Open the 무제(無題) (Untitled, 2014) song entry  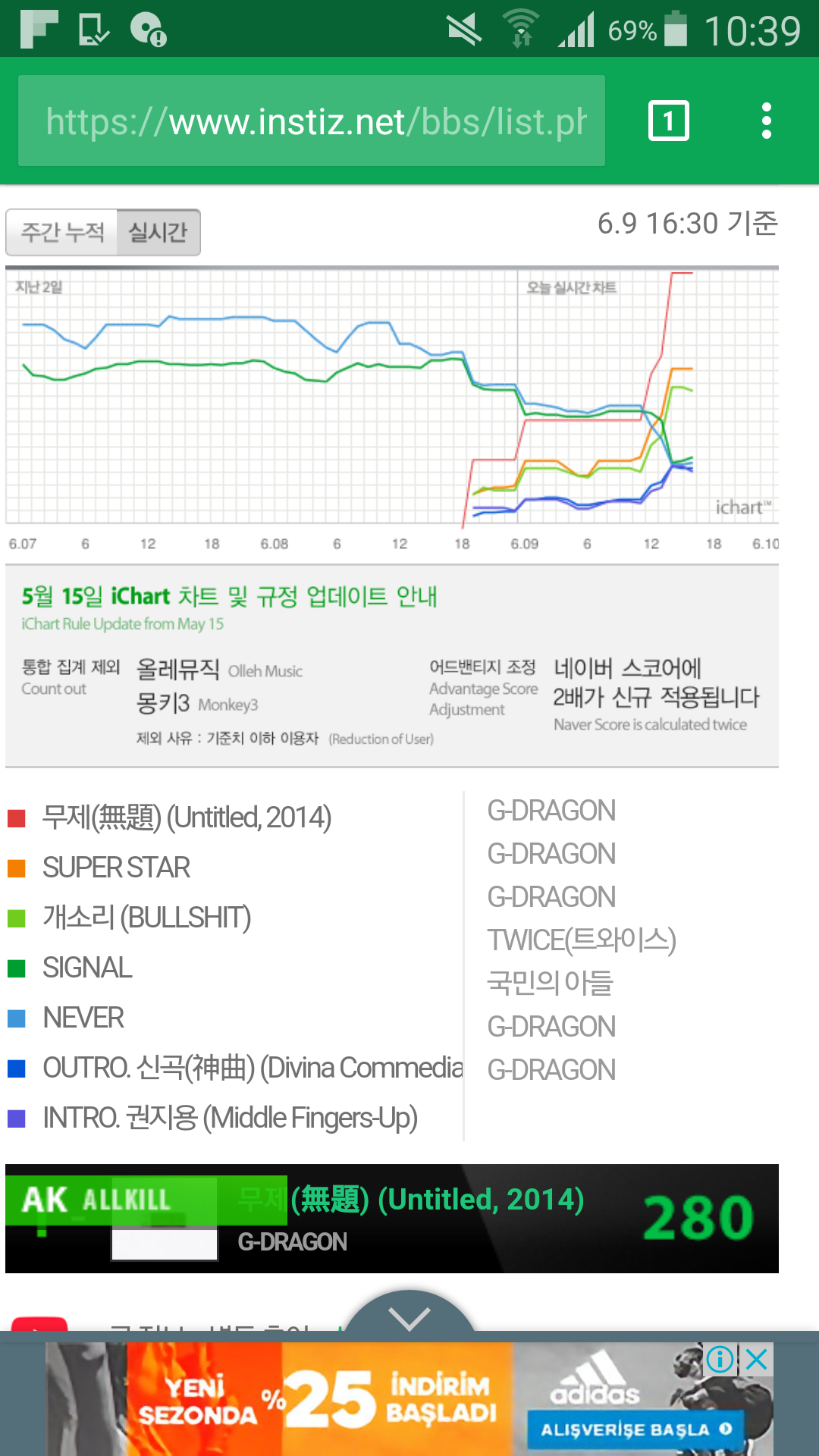(187, 817)
